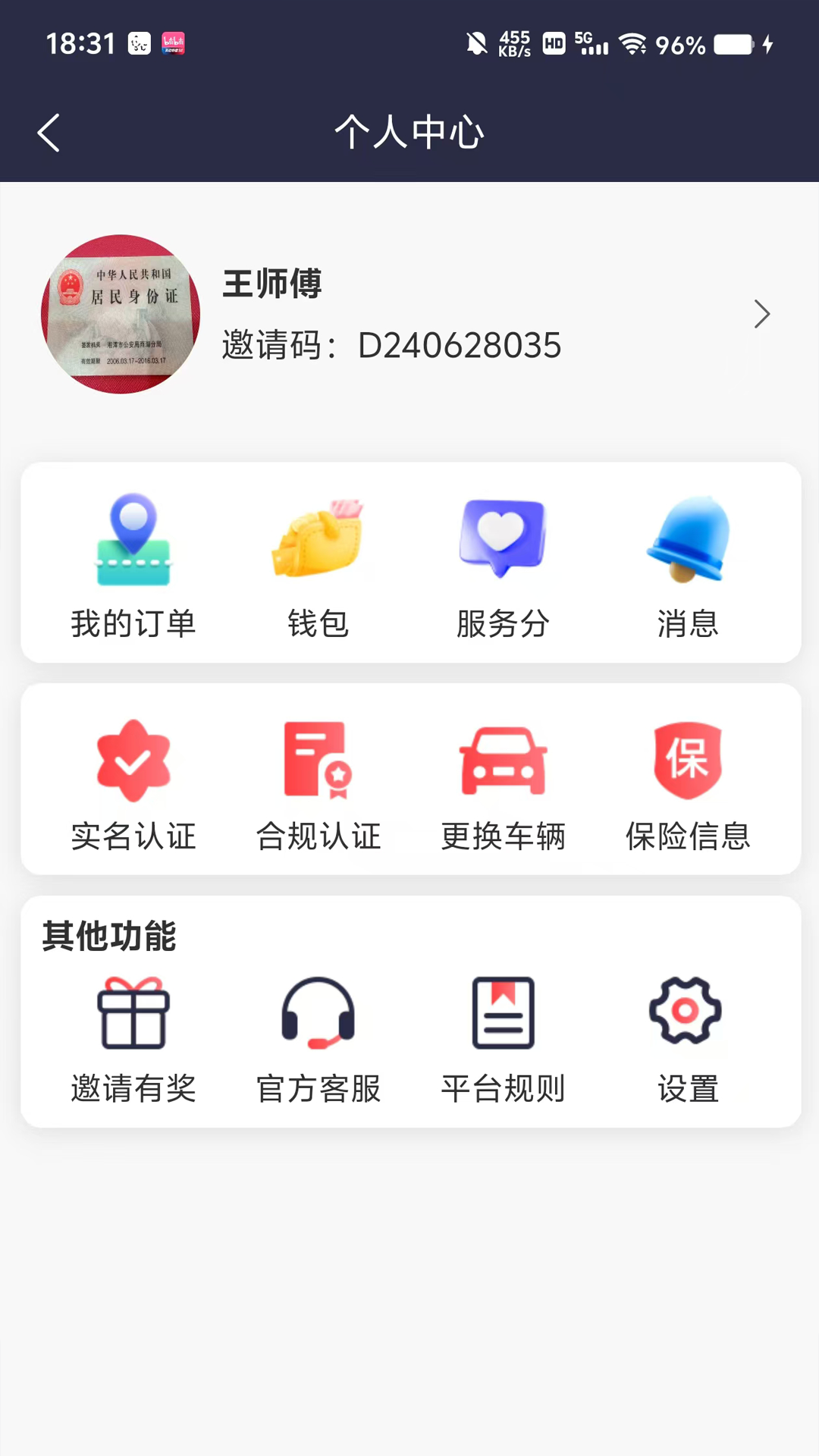
Task: Tap the name 王师傅
Action: pos(272,285)
